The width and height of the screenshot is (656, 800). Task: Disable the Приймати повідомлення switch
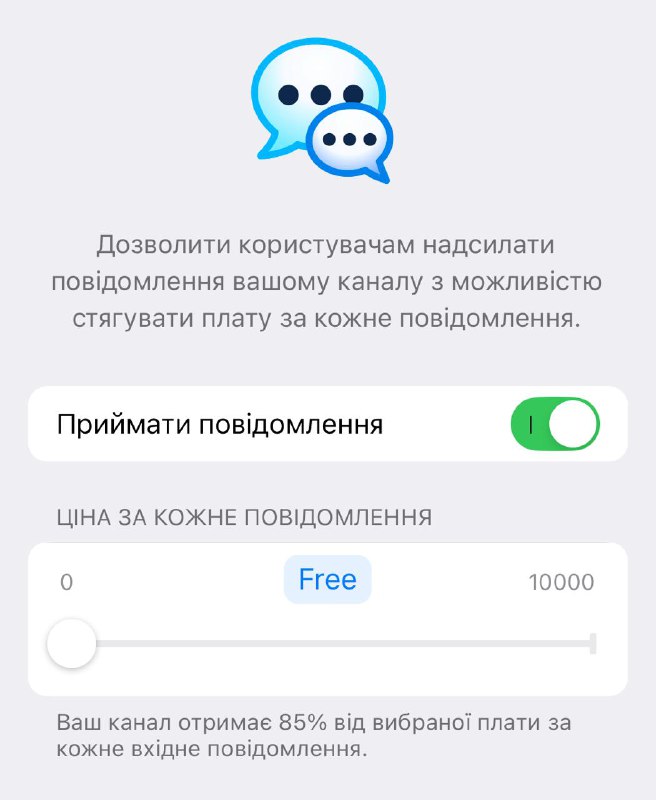[x=554, y=424]
